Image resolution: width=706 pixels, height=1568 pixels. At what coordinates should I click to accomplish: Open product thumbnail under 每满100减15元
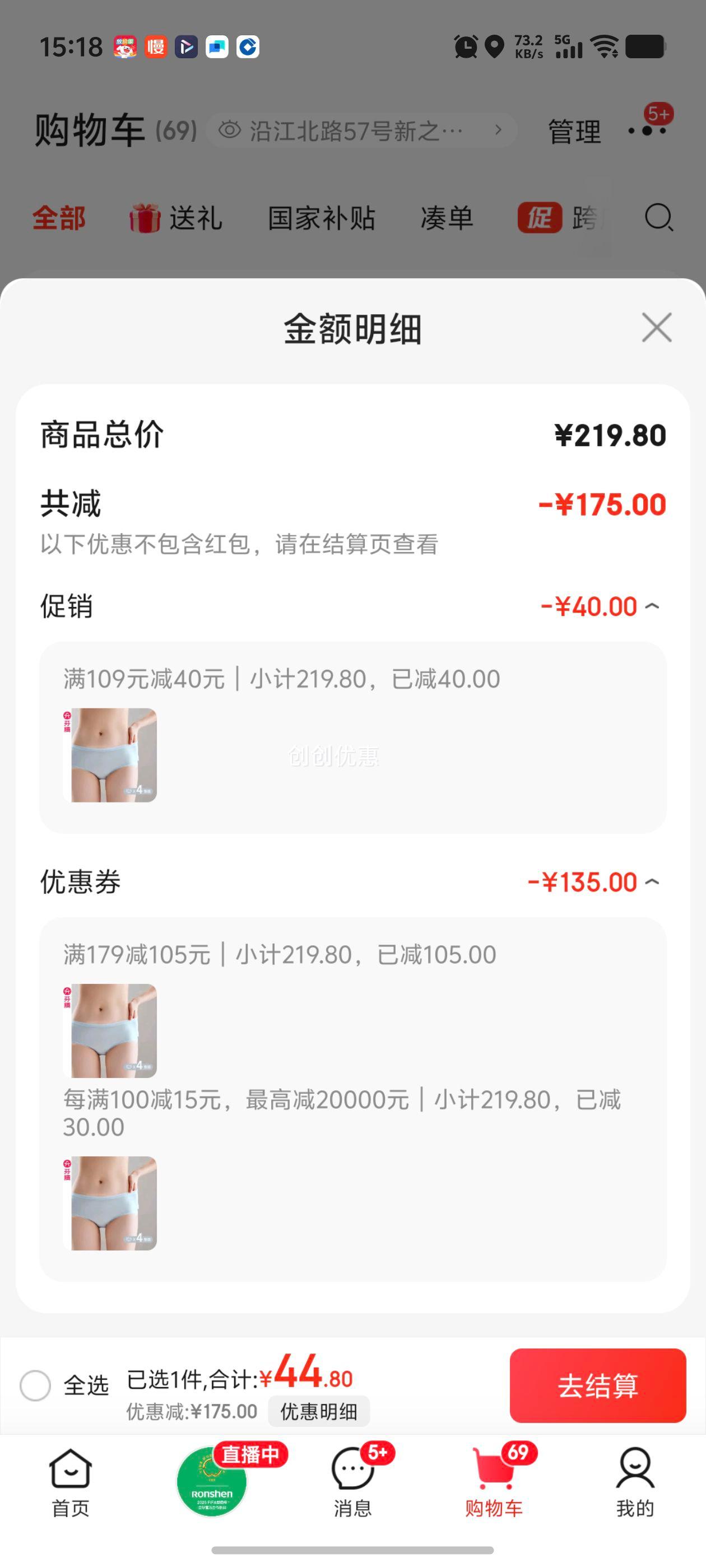[110, 1203]
